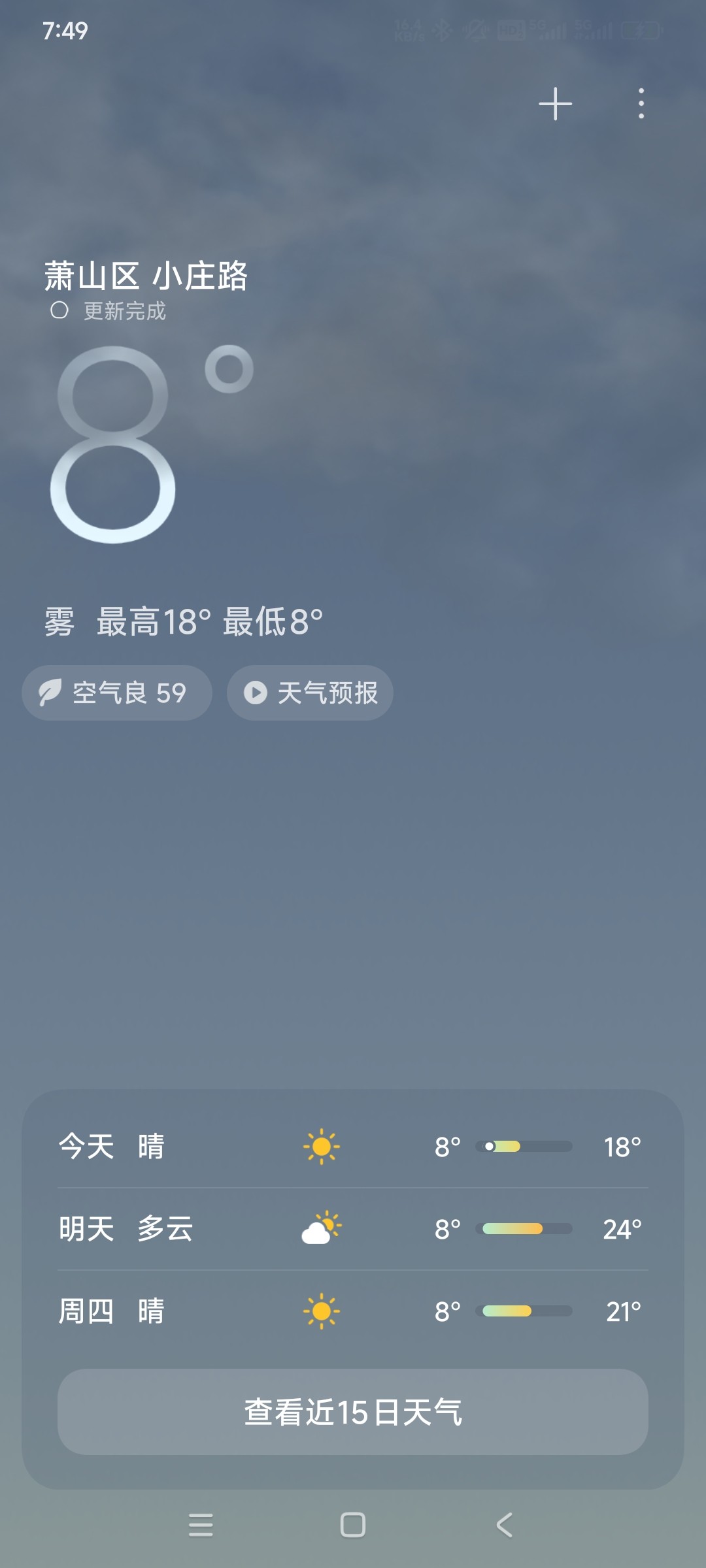706x1568 pixels.
Task: Open recent apps from navigation bar
Action: coord(201,1525)
